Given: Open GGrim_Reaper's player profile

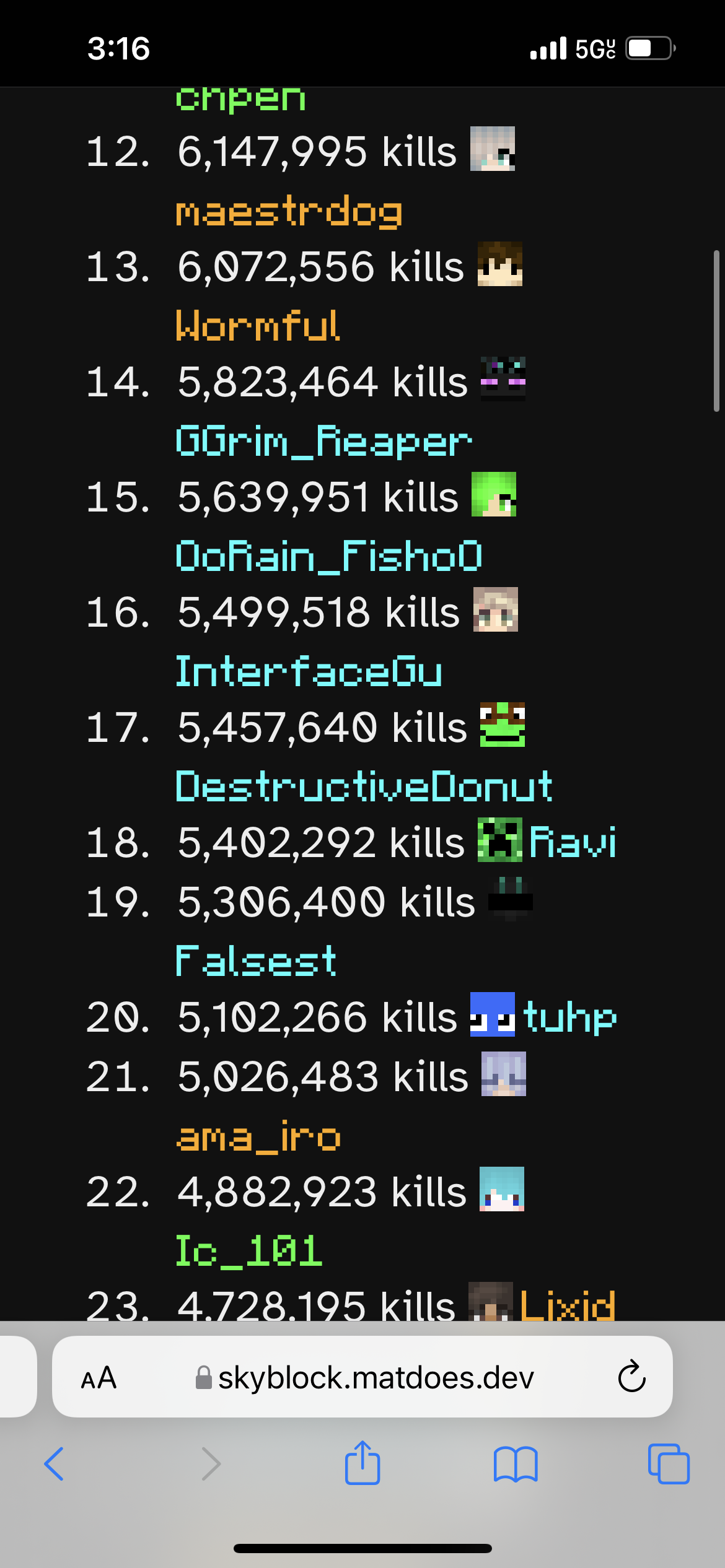Looking at the screenshot, I should [323, 442].
